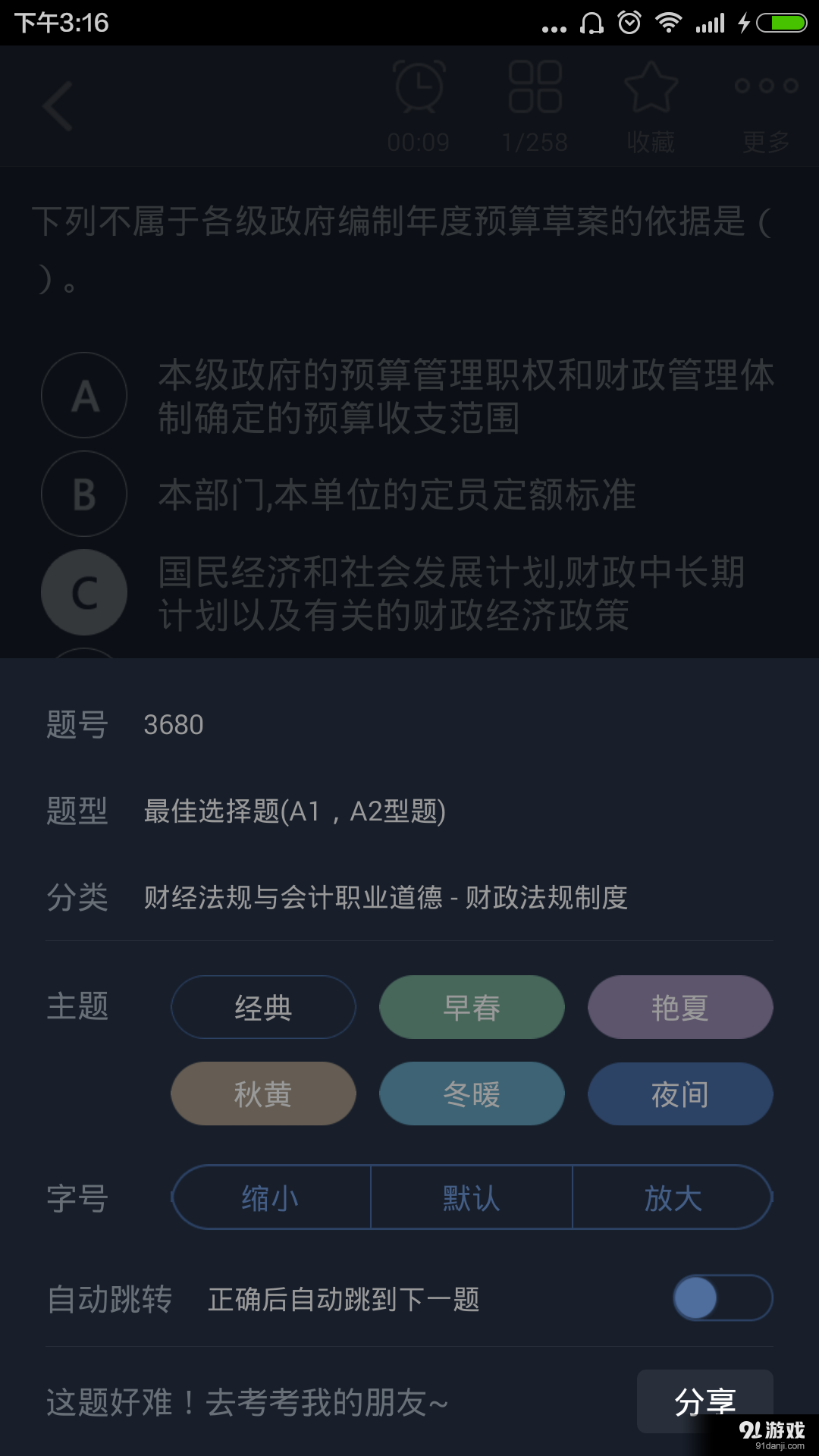Choose the 艳夏 summer theme
This screenshot has height=1456, width=819.
[x=679, y=1007]
